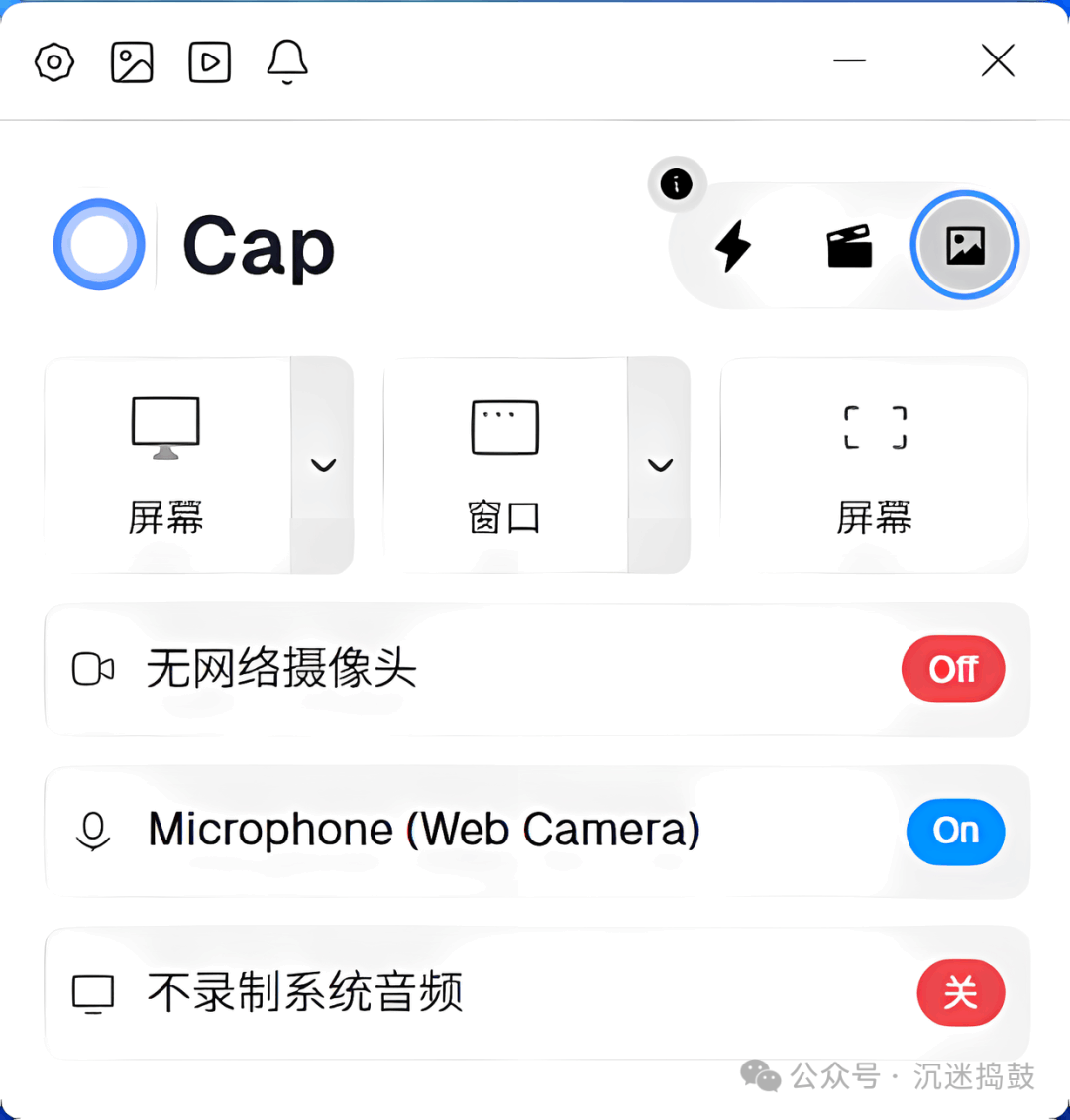This screenshot has height=1120, width=1070.
Task: Minimize the Cap window
Action: [x=849, y=61]
